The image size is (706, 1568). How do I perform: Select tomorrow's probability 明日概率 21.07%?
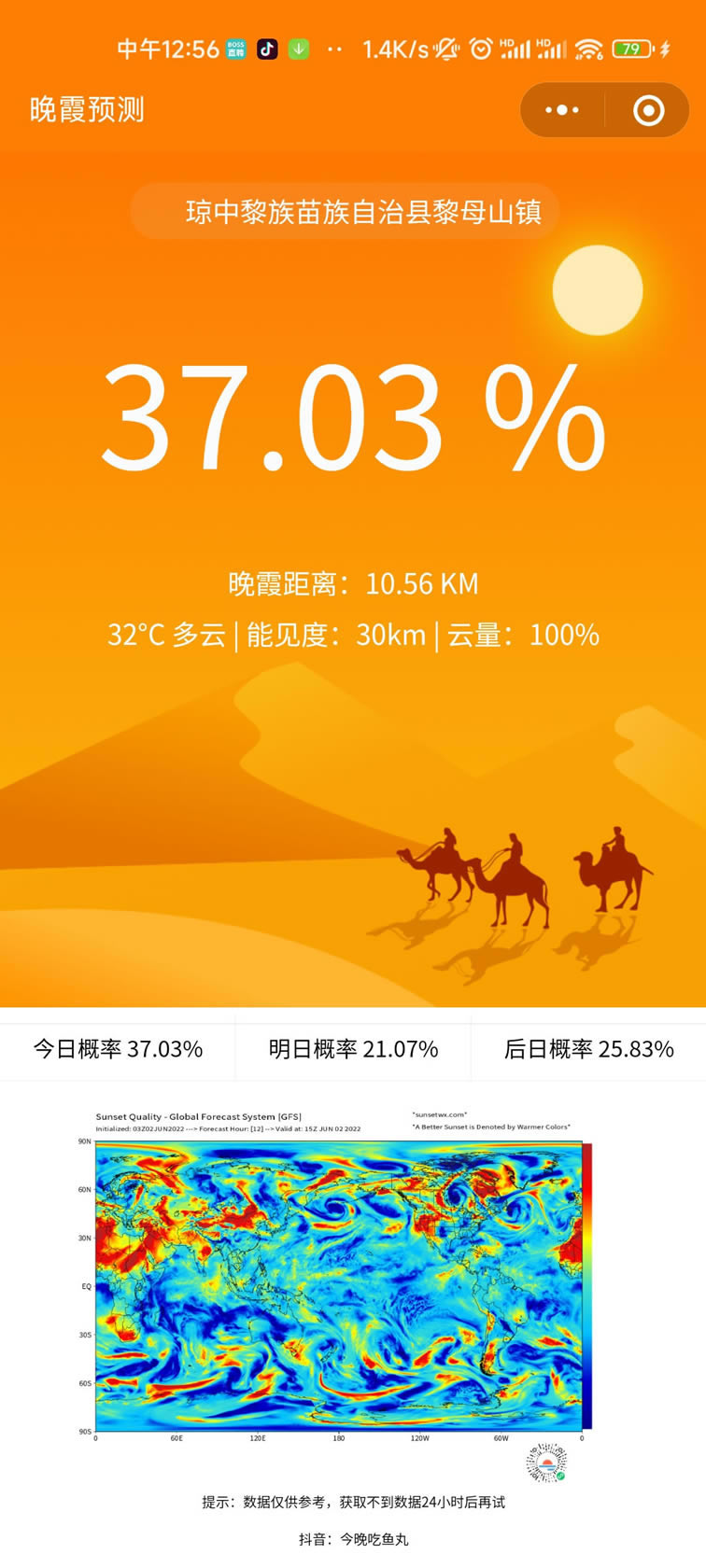(353, 1049)
